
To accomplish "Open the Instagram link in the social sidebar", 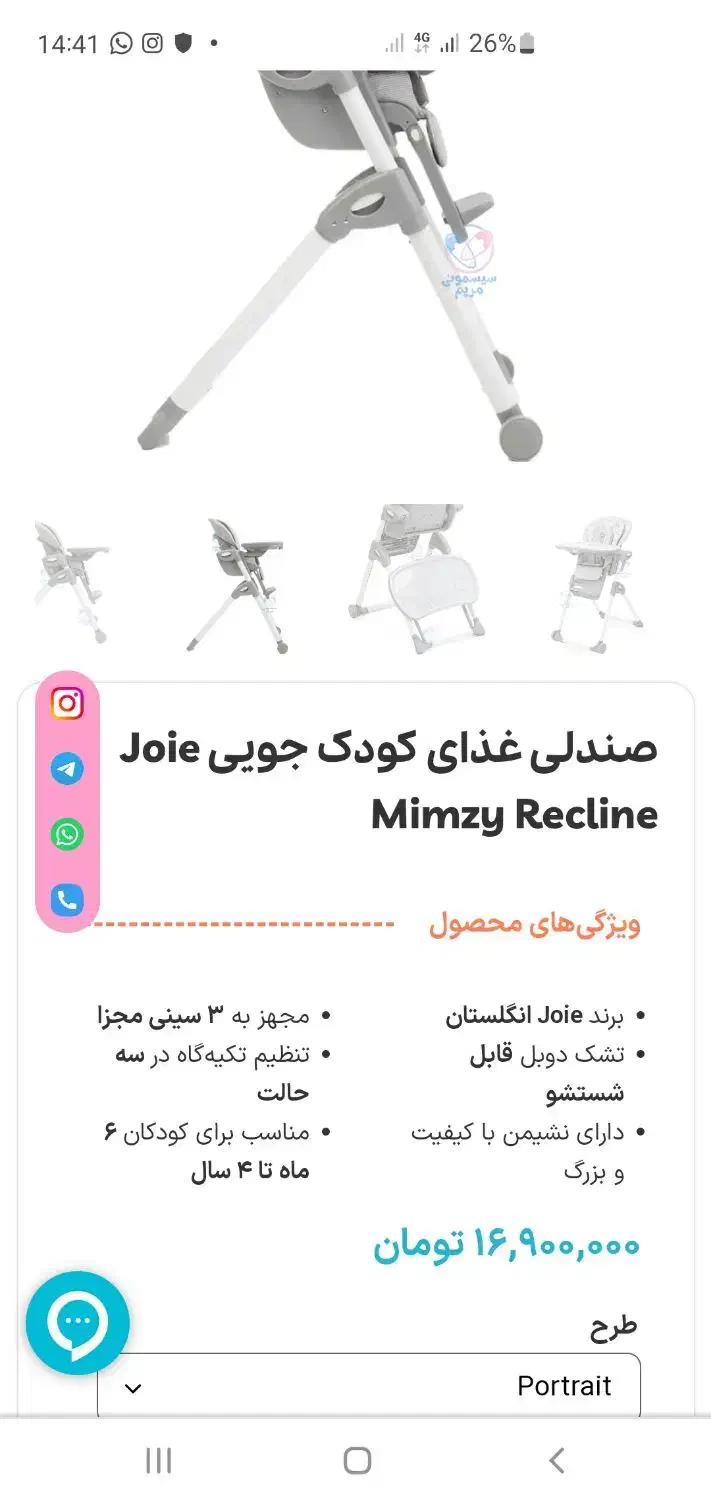I will coord(67,704).
